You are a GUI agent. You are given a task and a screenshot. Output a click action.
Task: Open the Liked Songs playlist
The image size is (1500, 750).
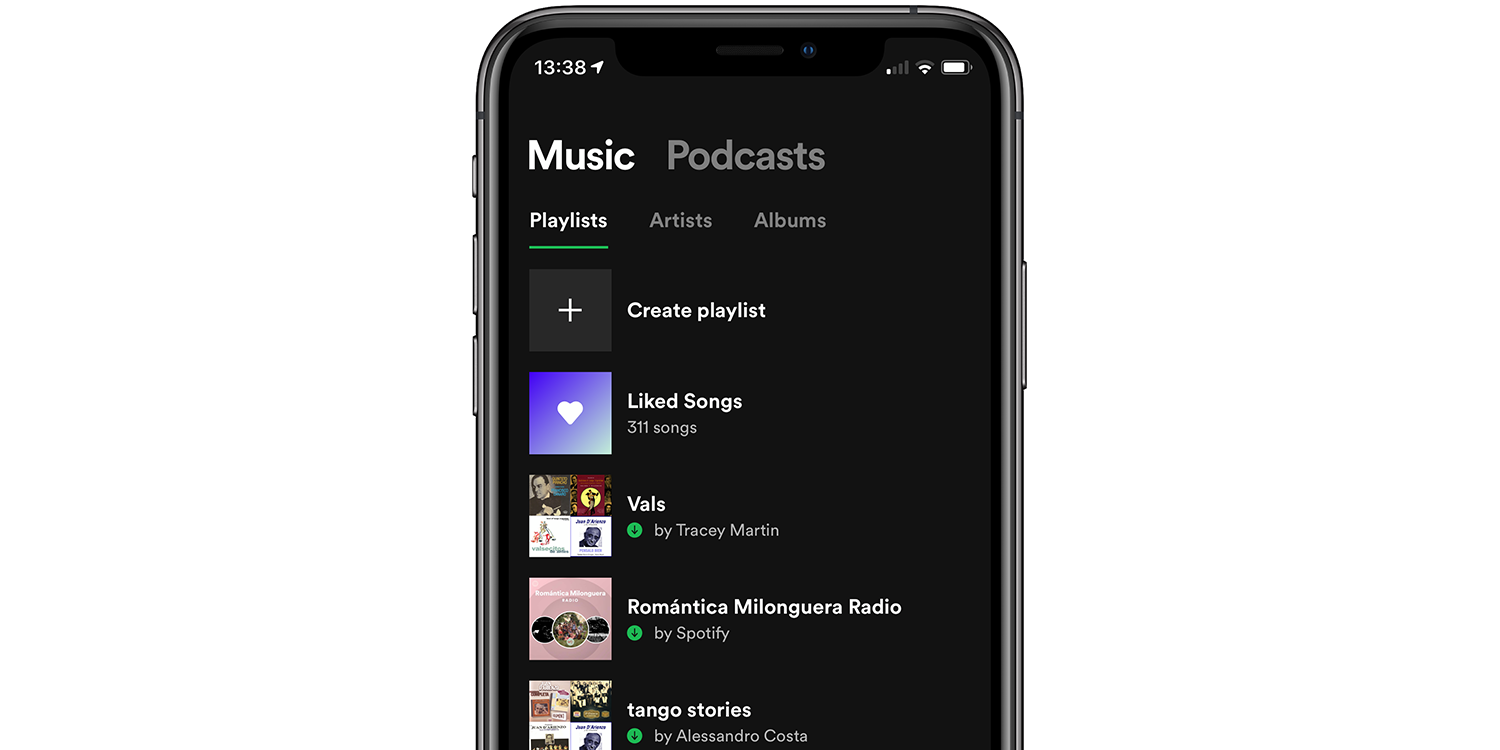pos(684,402)
